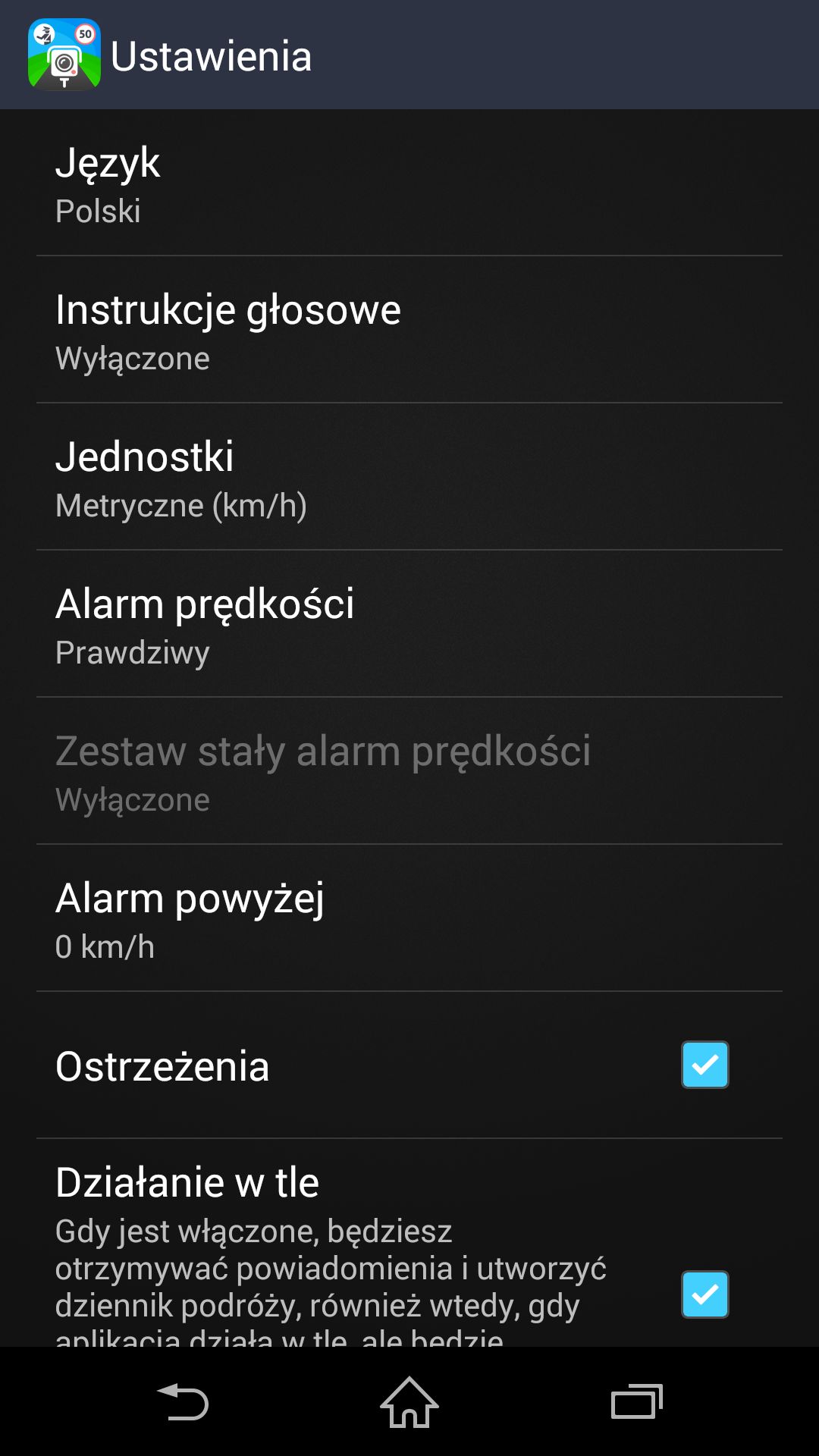This screenshot has height=1456, width=819.
Task: Disable the Działanie w tle checkbox
Action: pos(704,1294)
